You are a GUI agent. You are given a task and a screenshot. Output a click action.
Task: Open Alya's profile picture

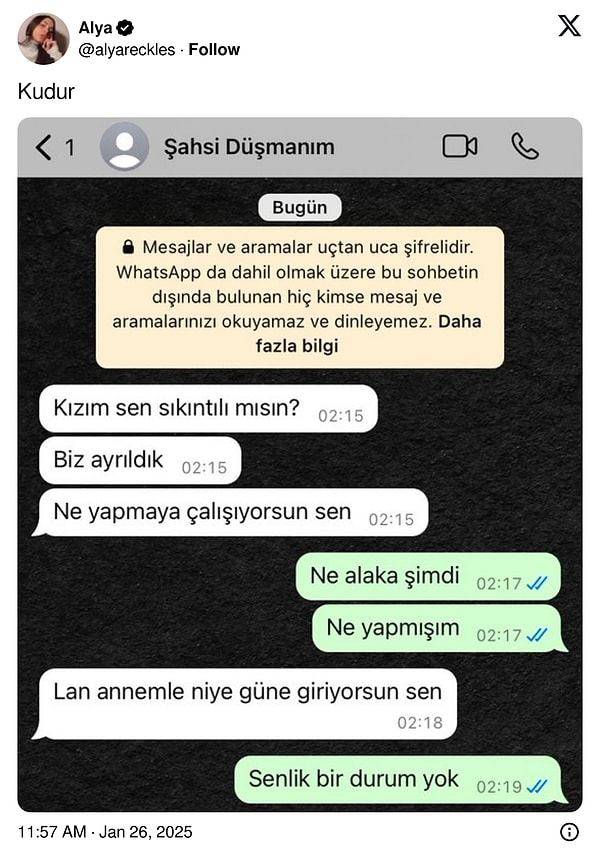43,39
